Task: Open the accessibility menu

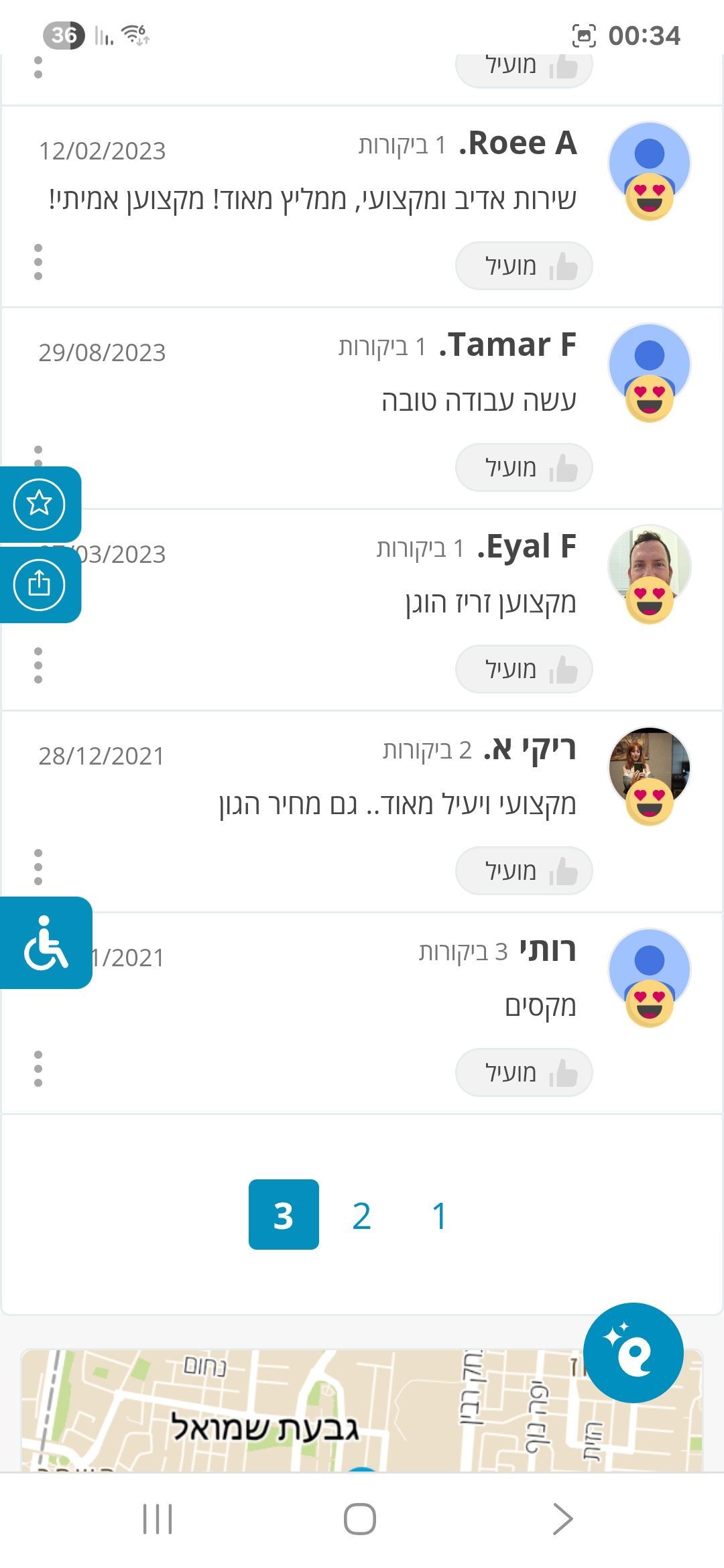Action: point(46,943)
